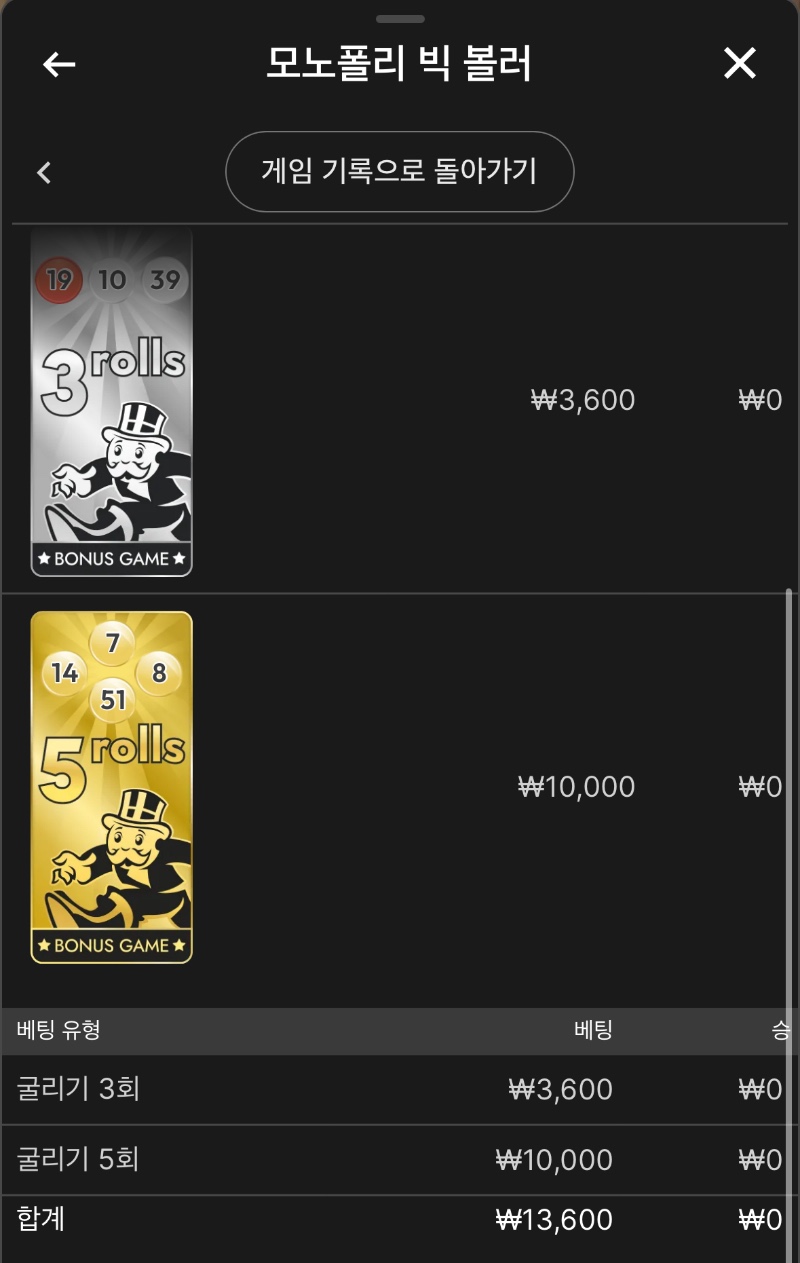Go back with the top-left arrow
The width and height of the screenshot is (800, 1263).
(59, 65)
